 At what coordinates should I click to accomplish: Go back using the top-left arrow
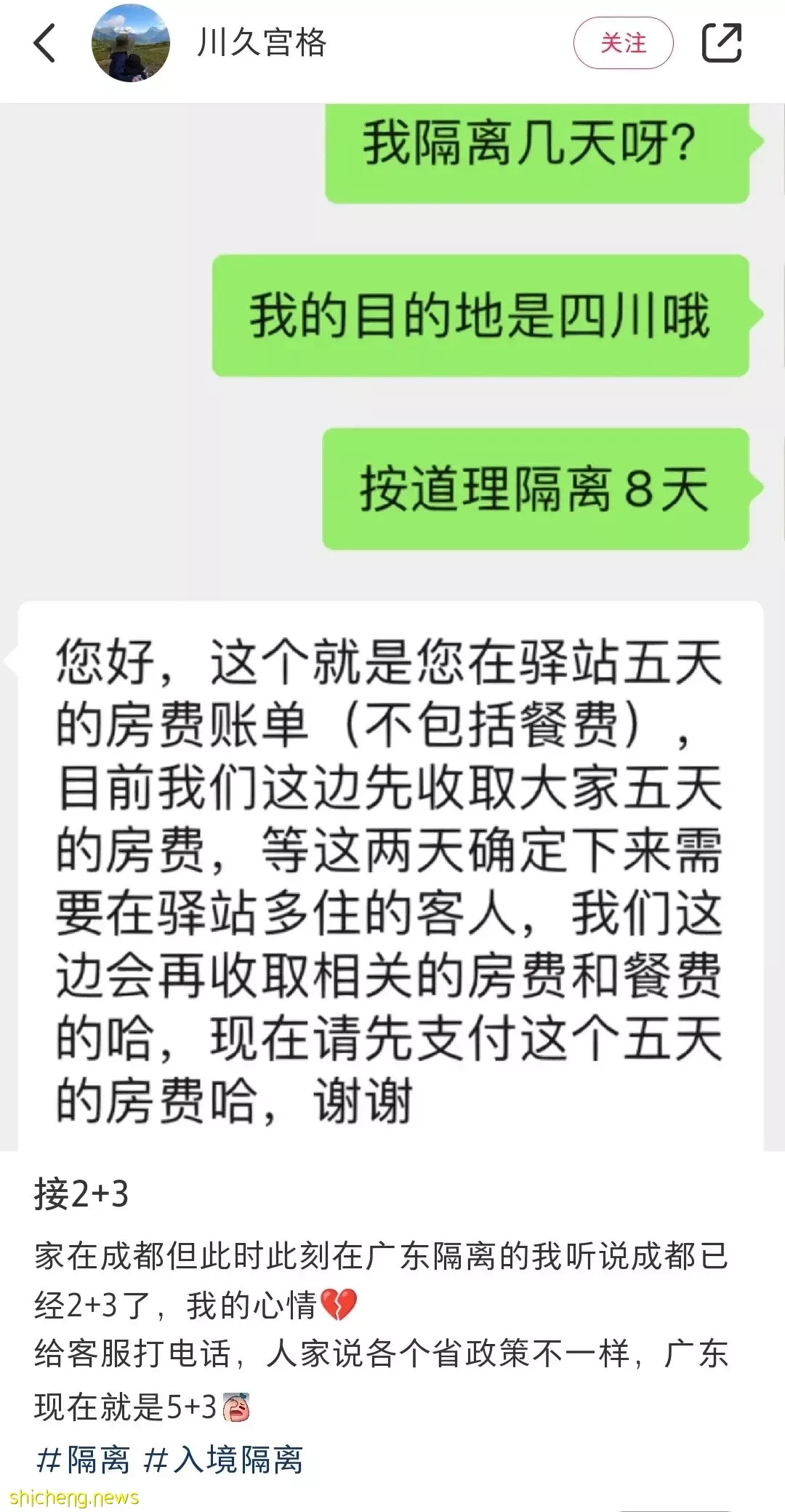tap(45, 44)
